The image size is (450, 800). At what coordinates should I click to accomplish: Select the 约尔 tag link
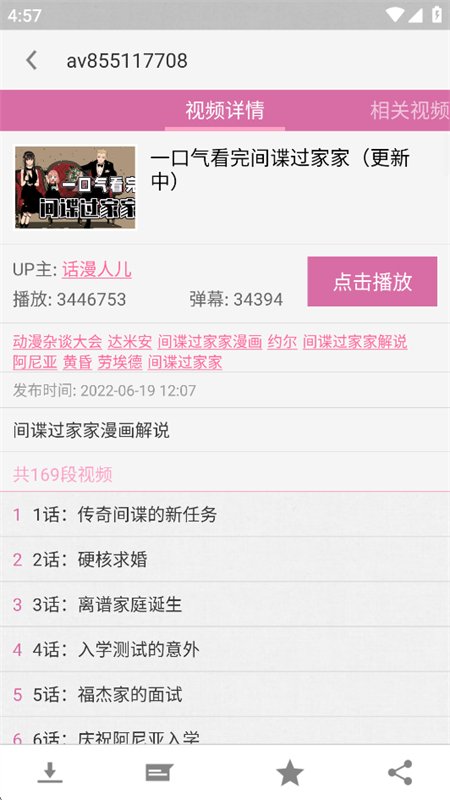pos(282,341)
